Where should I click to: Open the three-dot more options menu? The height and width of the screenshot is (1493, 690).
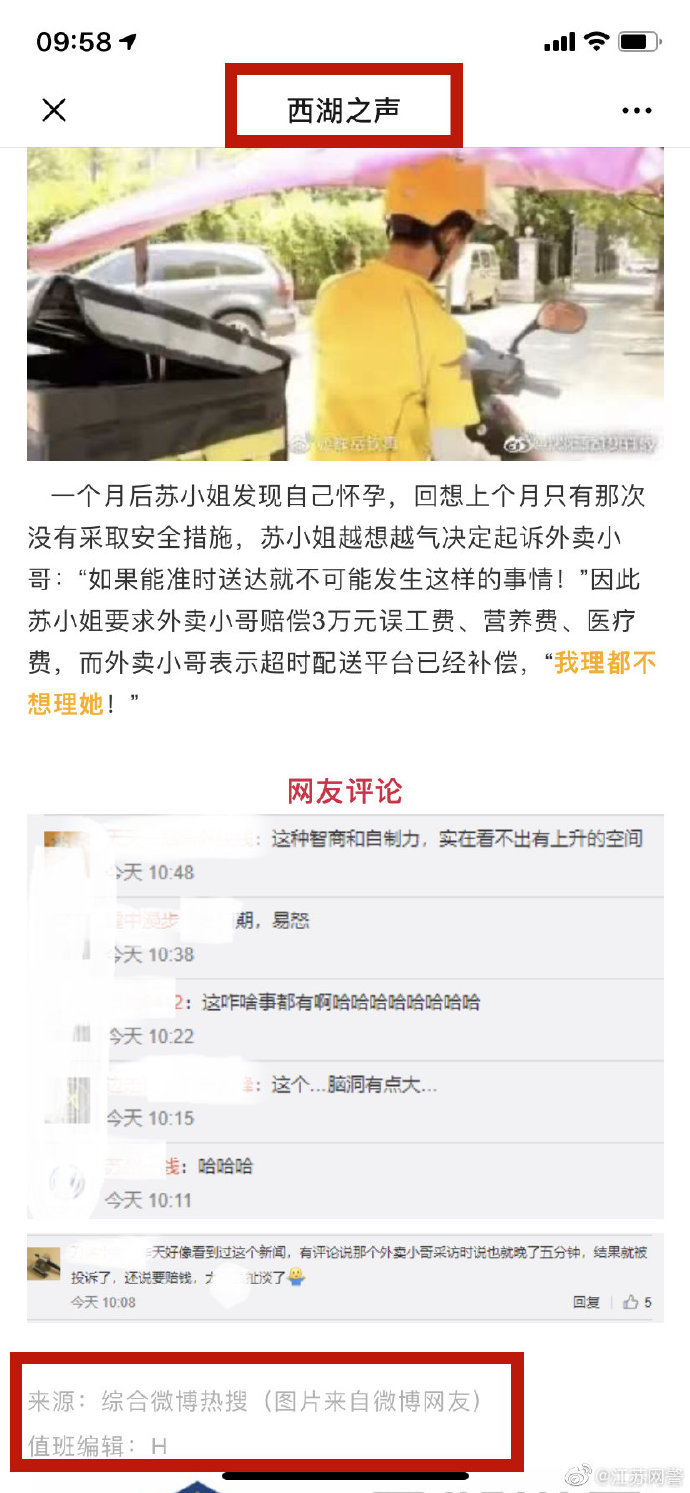click(x=636, y=111)
